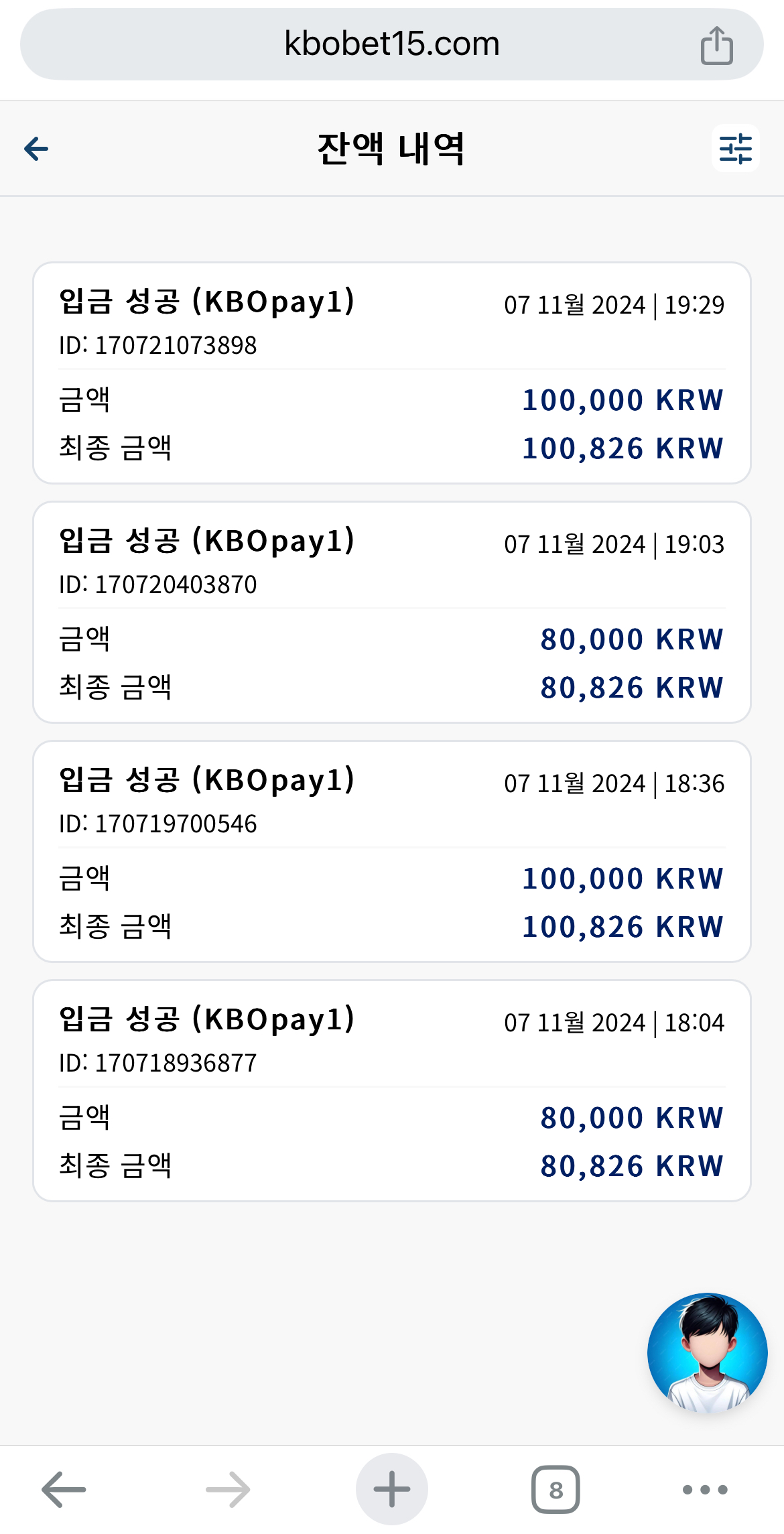Select the deposit card with ID 170719700546
Image resolution: width=784 pixels, height=1534 pixels.
[x=392, y=851]
